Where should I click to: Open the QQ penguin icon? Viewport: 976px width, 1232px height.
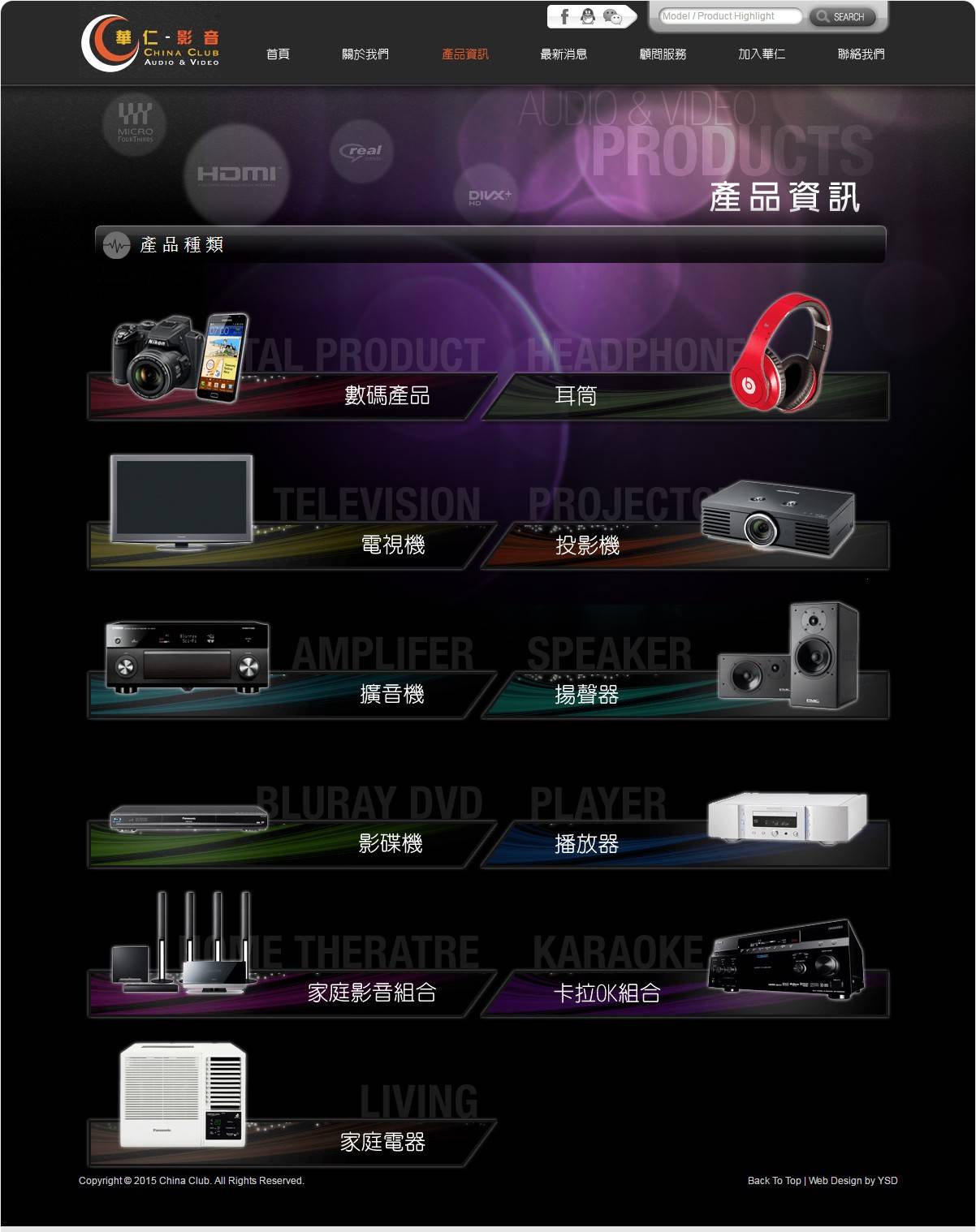[588, 16]
